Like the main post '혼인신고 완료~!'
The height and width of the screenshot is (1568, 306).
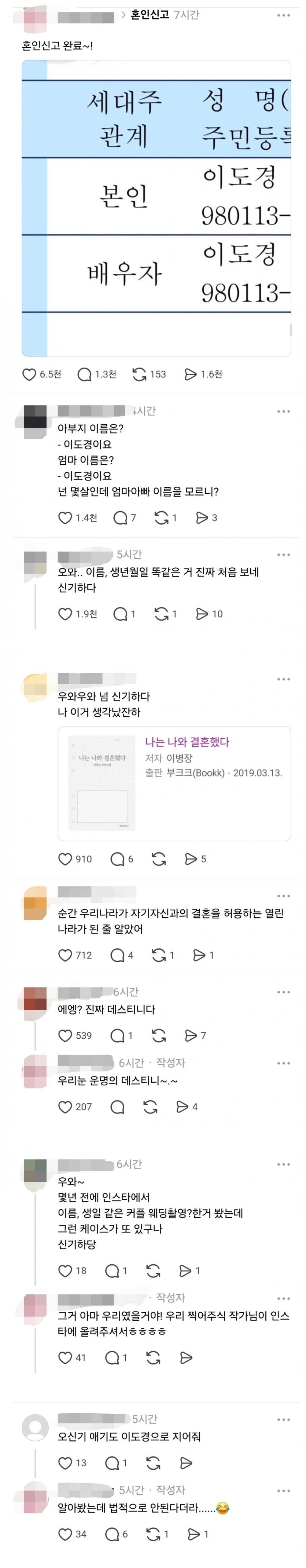coord(29,374)
